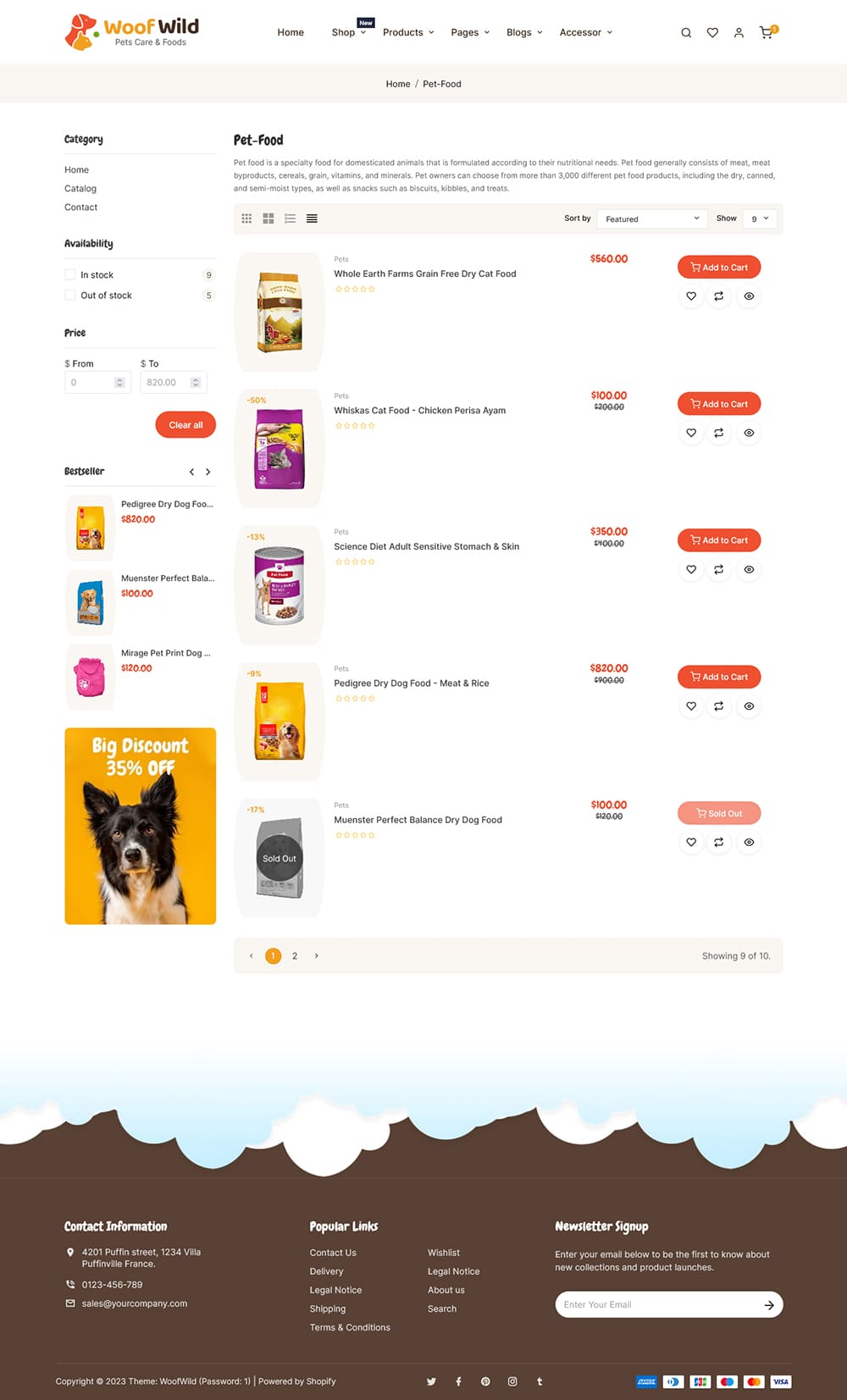This screenshot has width=847, height=1400.
Task: Show next Bestseller items
Action: click(208, 472)
